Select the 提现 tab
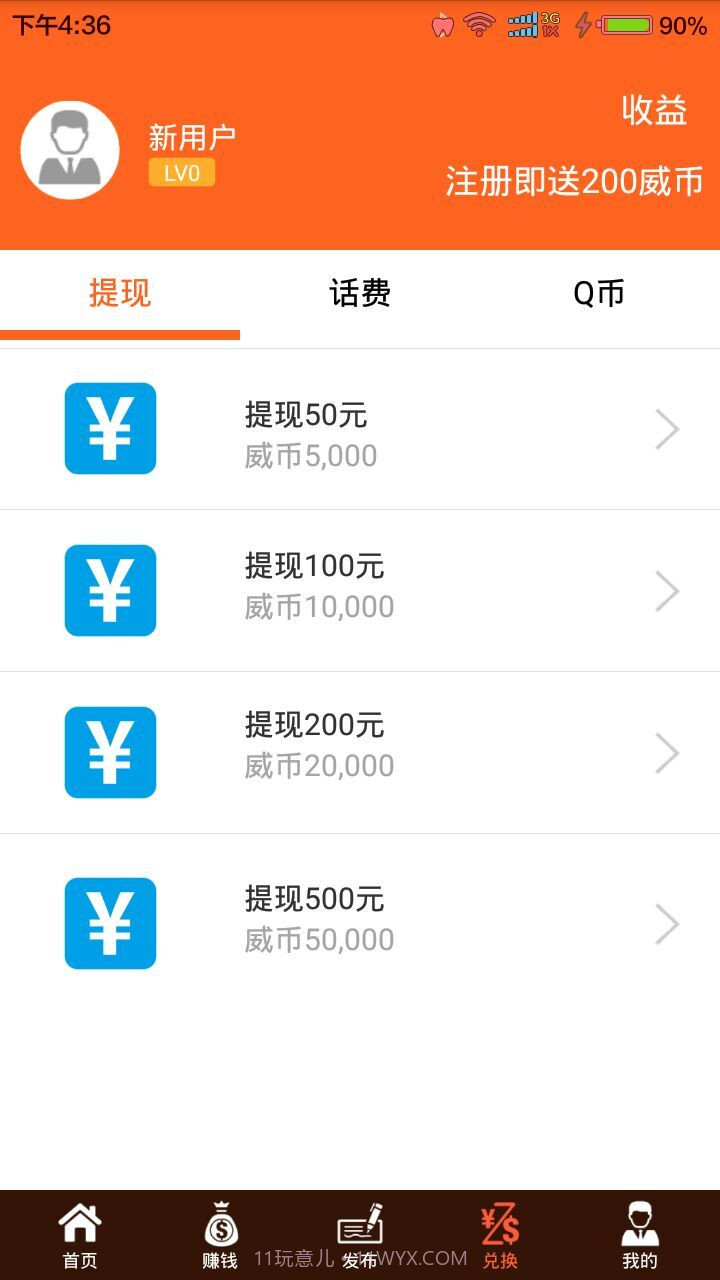 coord(120,294)
